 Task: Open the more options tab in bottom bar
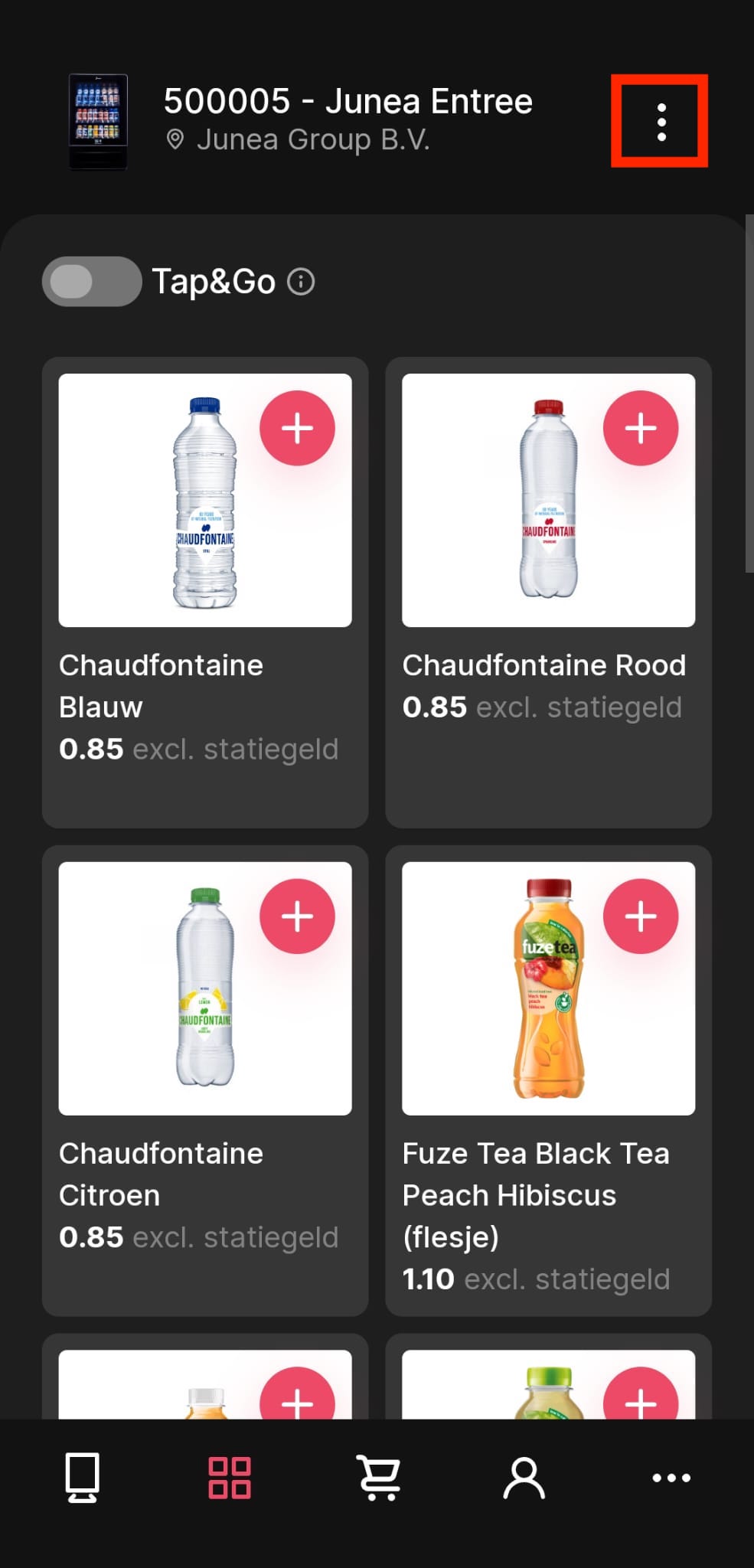pos(671,1478)
